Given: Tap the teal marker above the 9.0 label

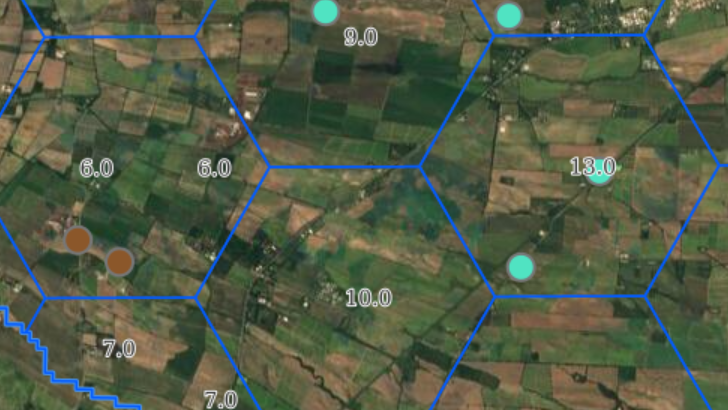Looking at the screenshot, I should pos(325,11).
